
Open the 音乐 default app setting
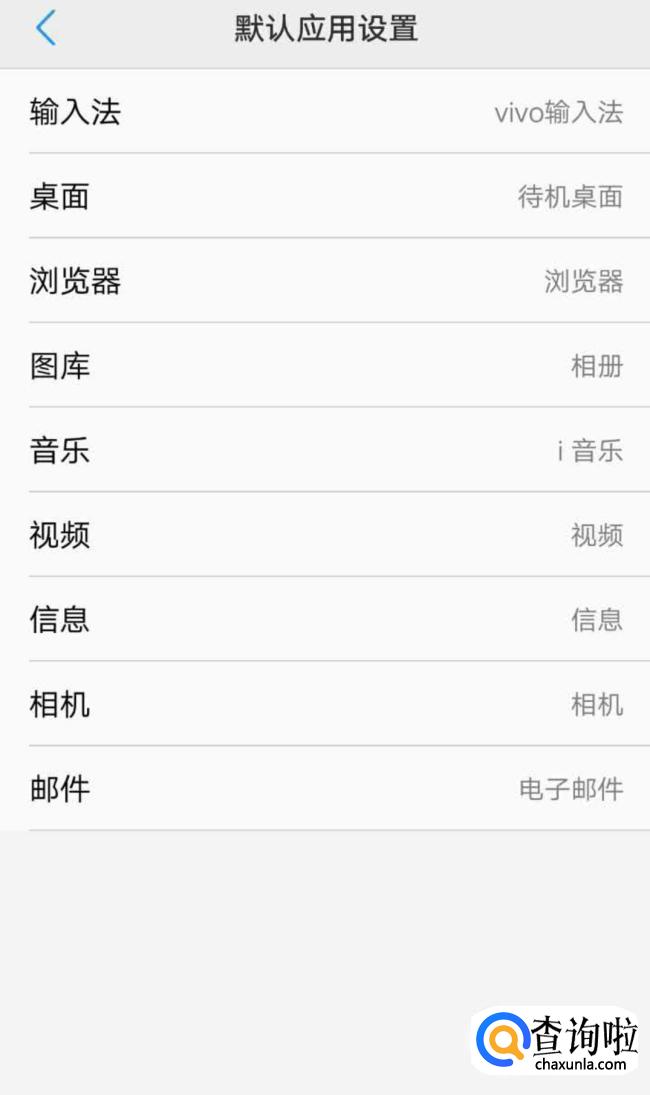[x=325, y=450]
